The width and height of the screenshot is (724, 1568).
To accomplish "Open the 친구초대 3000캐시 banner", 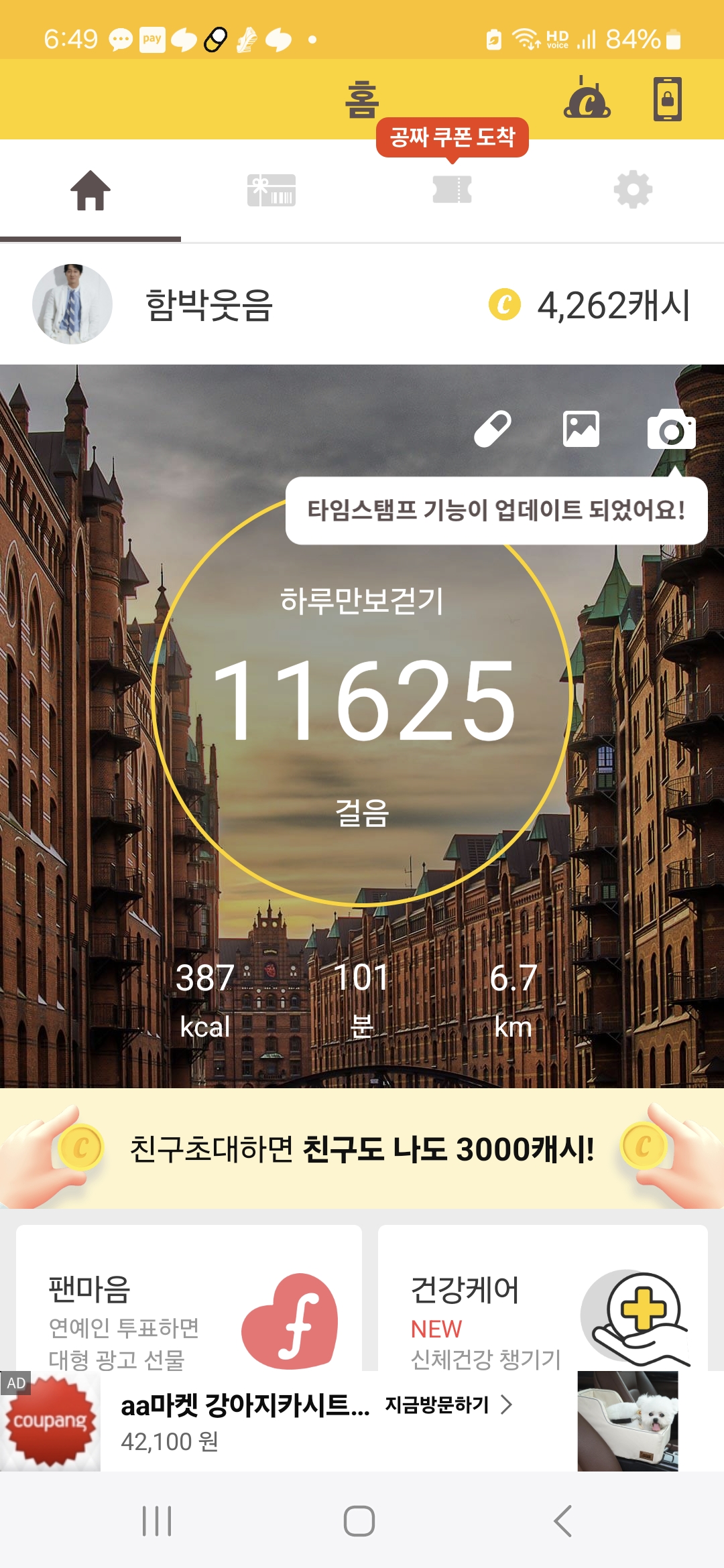I will (x=362, y=1149).
